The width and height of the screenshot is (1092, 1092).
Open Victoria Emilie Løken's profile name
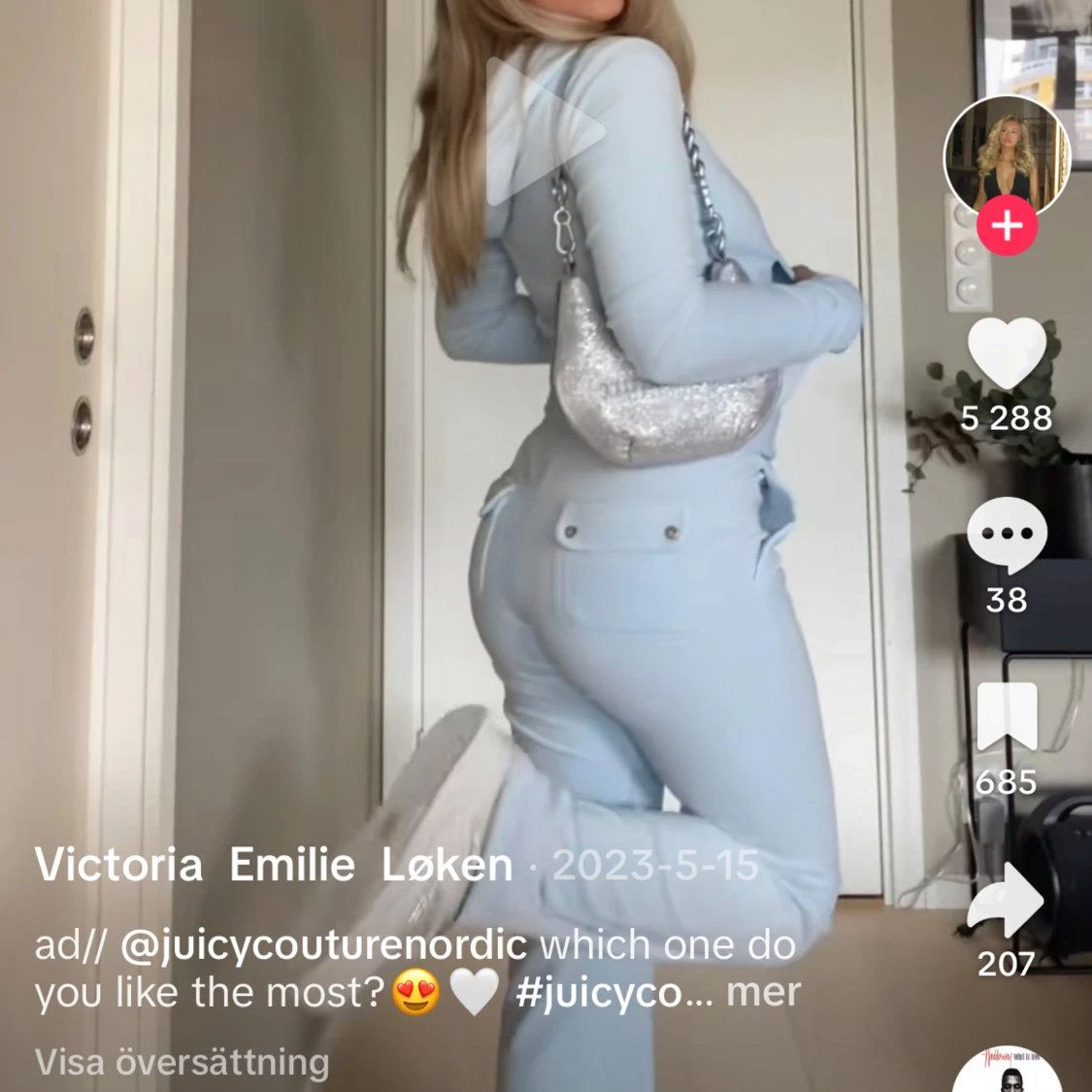click(274, 865)
